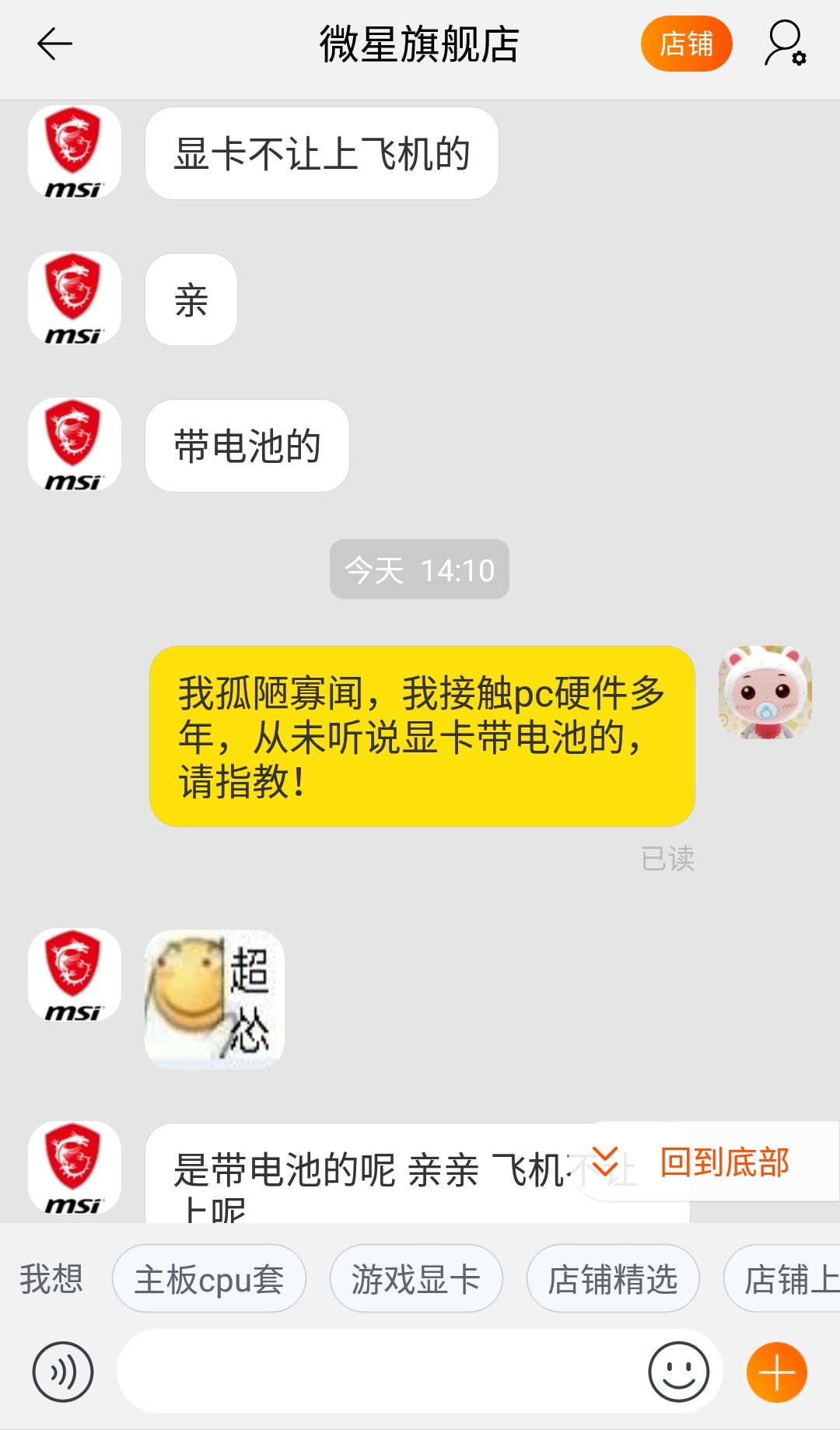Select the 主板cpu套 quick reply chip
This screenshot has height=1430, width=840.
click(208, 1277)
